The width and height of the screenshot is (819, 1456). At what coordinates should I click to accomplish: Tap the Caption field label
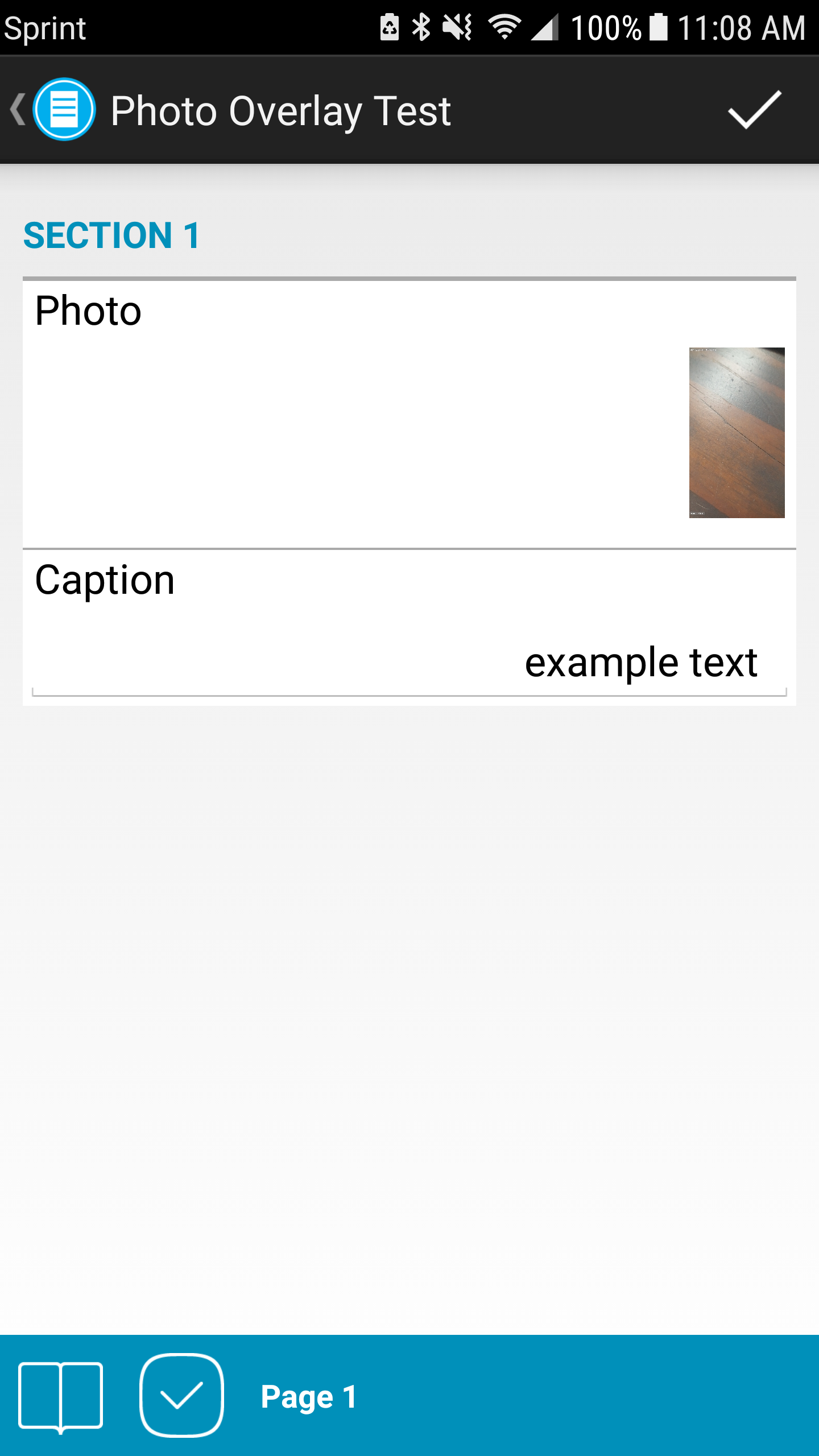(105, 580)
